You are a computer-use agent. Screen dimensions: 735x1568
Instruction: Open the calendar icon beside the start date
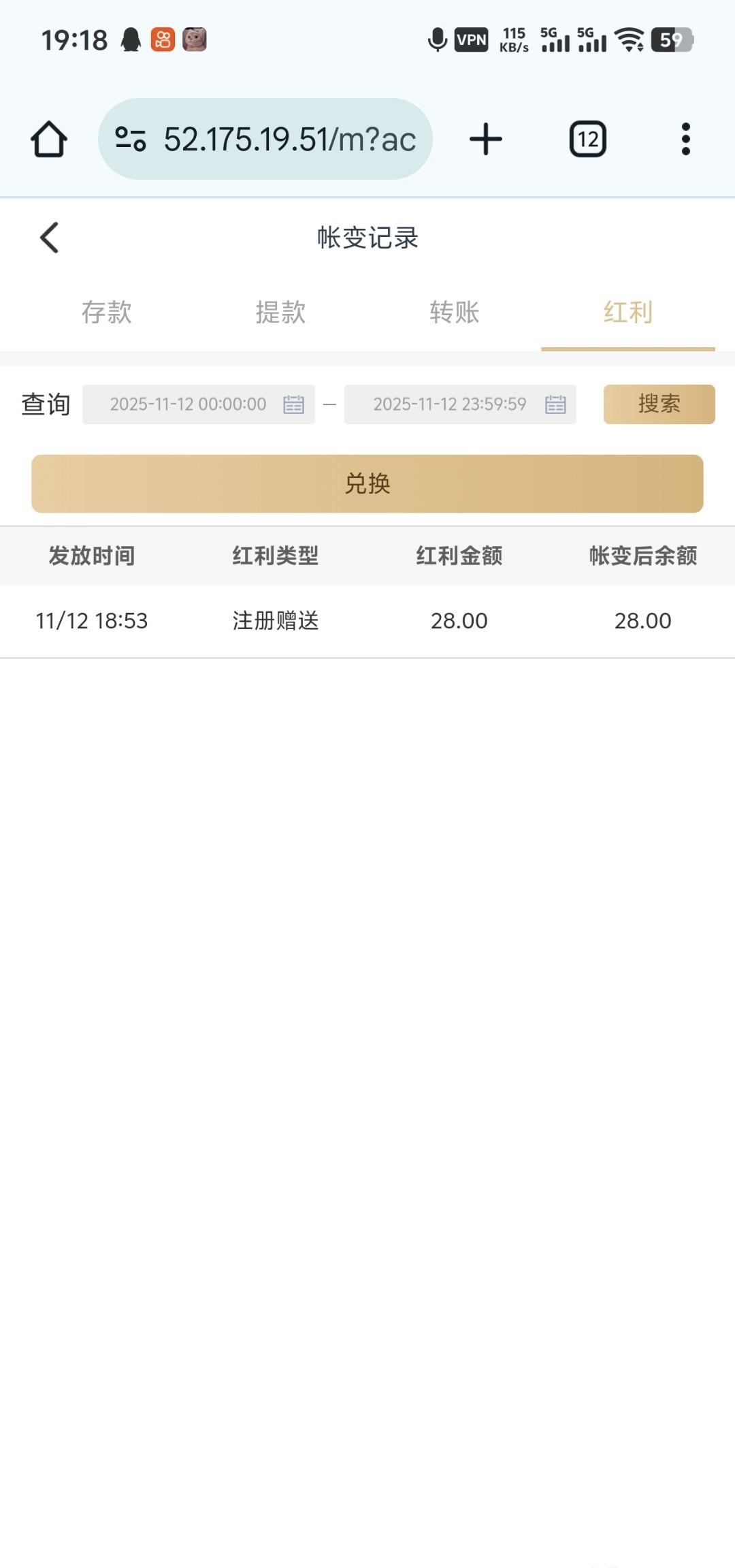pyautogui.click(x=293, y=404)
